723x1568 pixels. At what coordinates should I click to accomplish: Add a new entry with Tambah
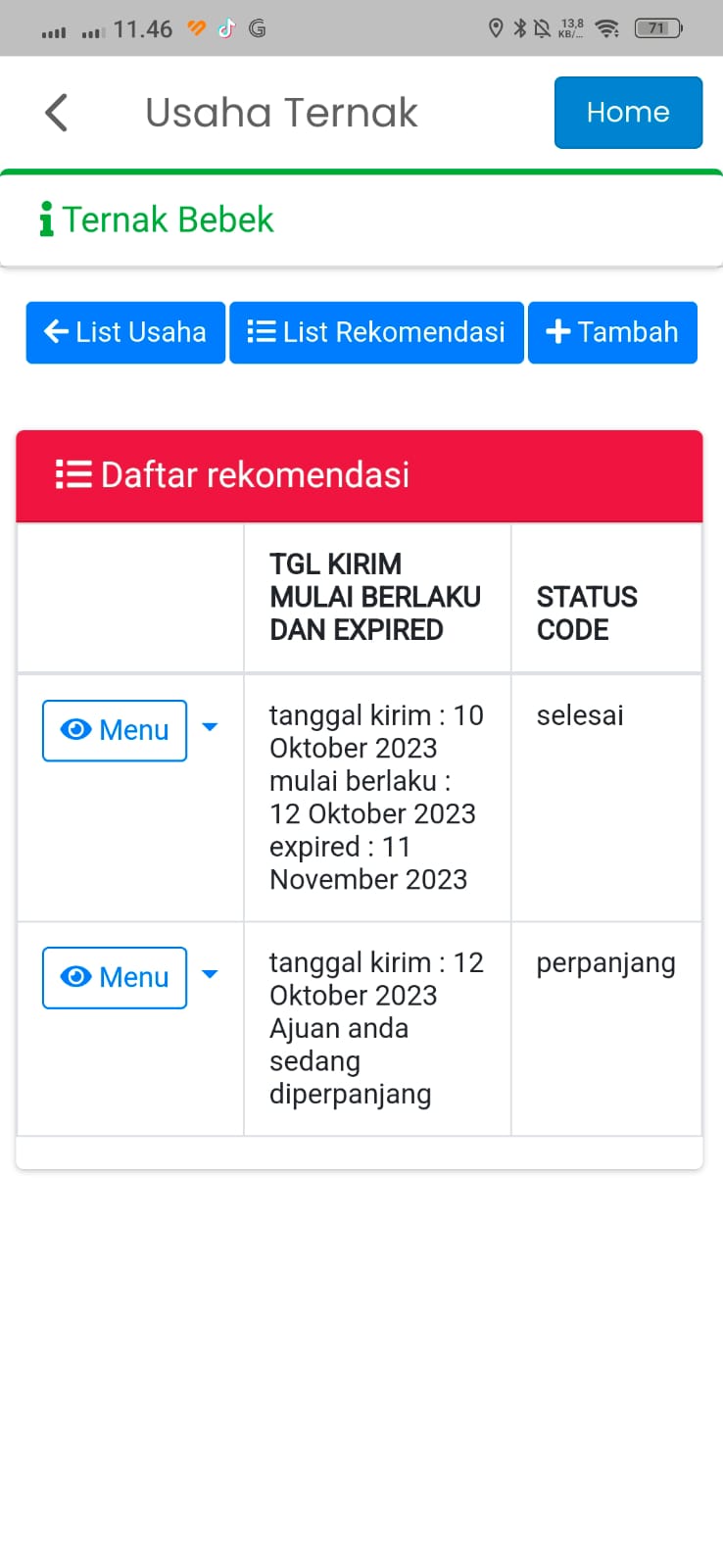click(x=612, y=332)
